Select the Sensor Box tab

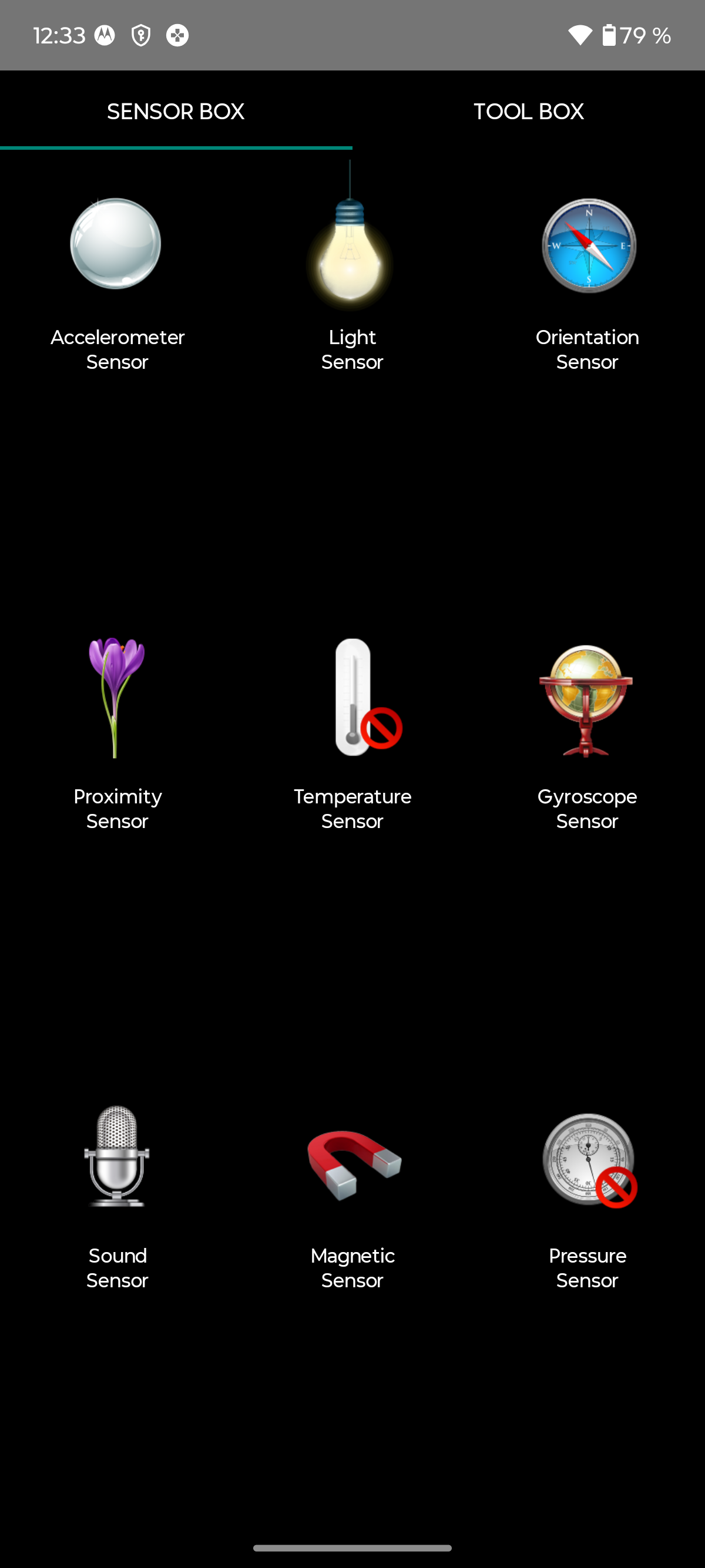[176, 112]
